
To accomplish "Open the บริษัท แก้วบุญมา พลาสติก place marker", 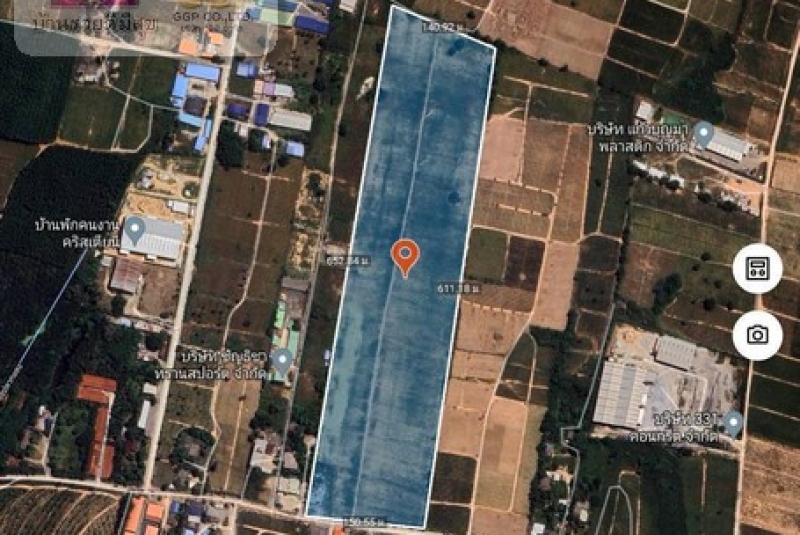I will click(704, 133).
